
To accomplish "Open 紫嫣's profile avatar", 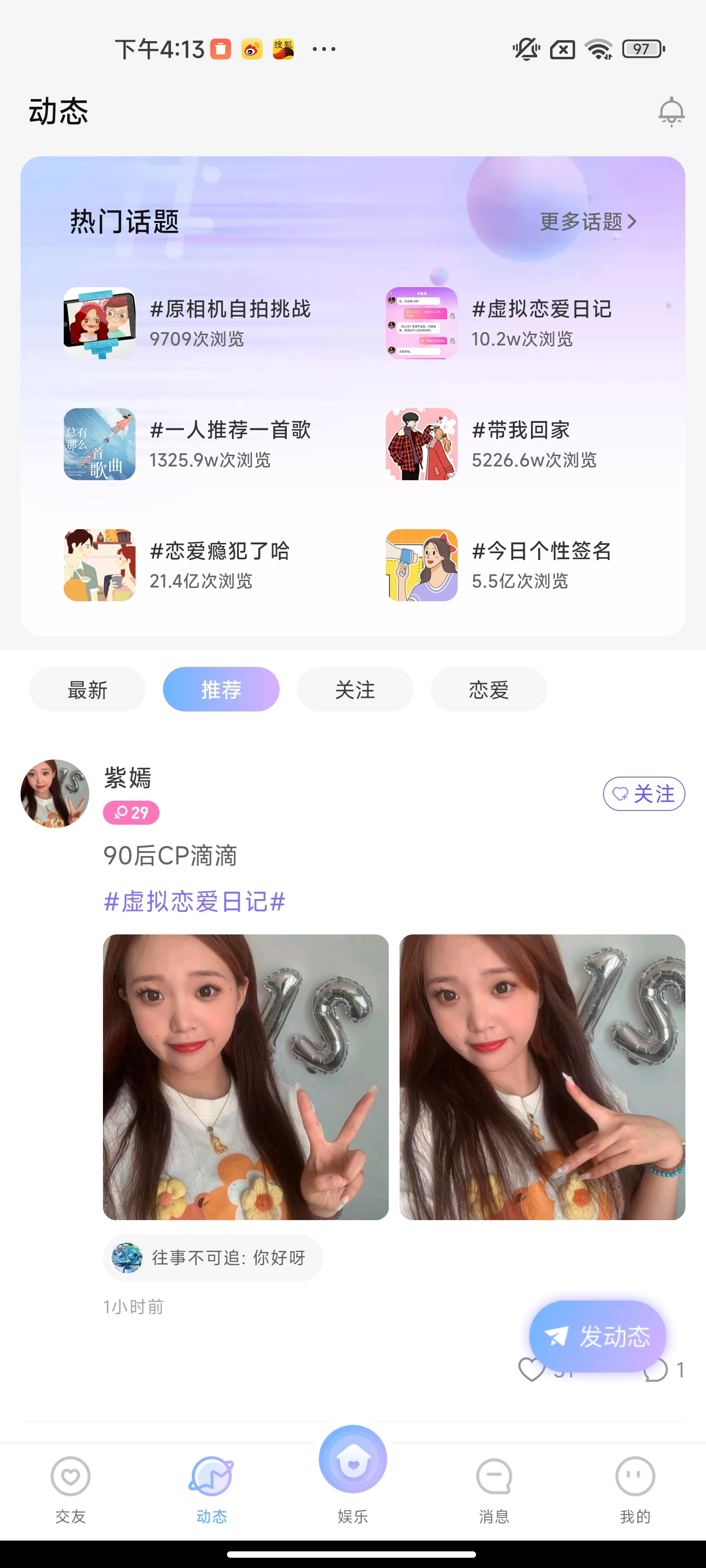I will 55,793.
